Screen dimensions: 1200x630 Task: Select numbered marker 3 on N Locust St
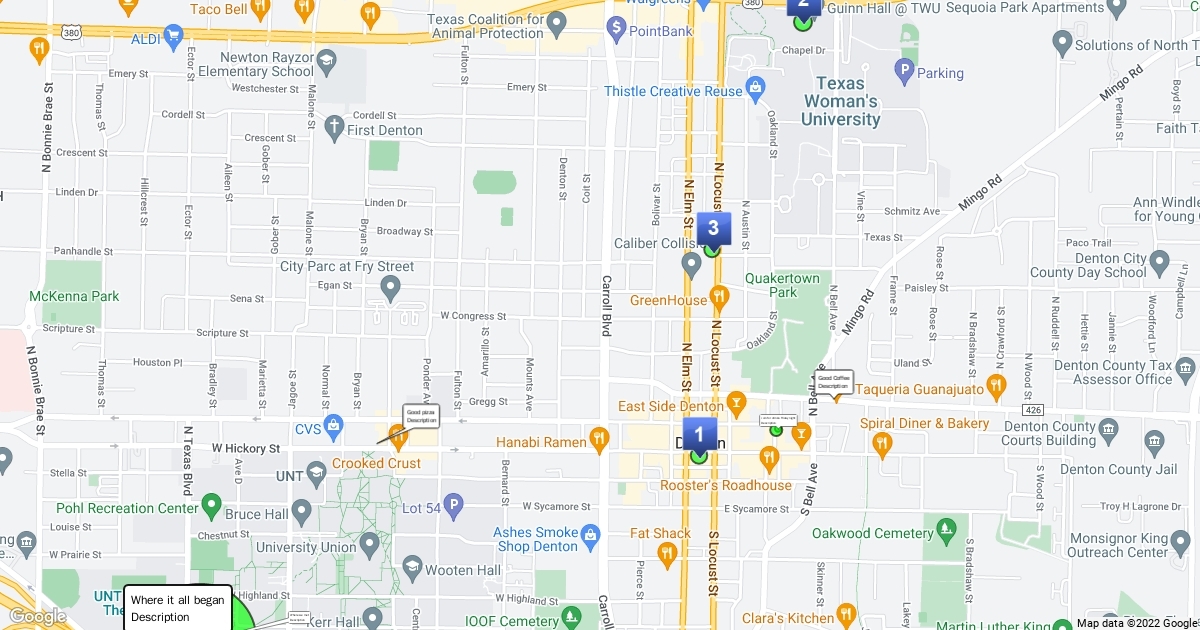click(713, 228)
